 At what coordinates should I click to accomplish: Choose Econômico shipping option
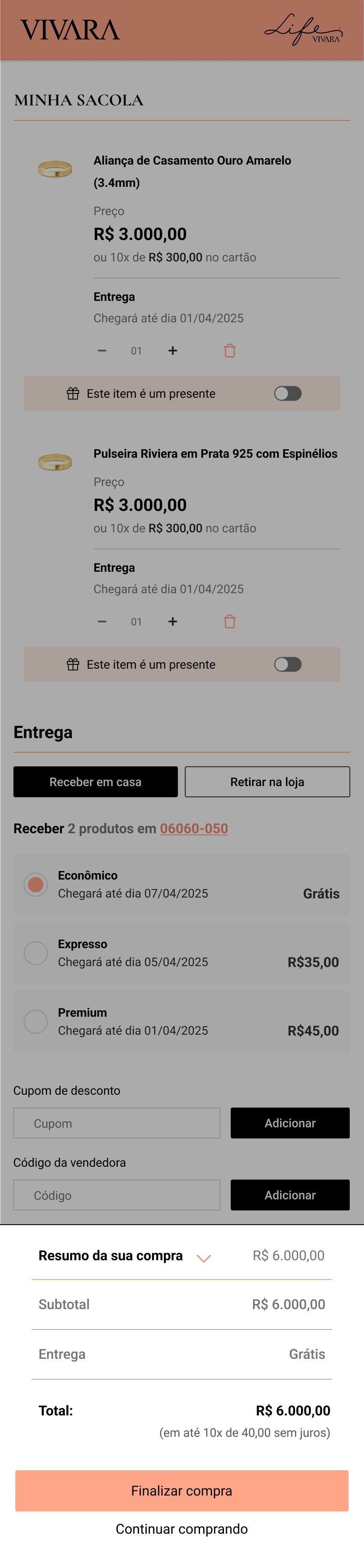pyautogui.click(x=36, y=884)
